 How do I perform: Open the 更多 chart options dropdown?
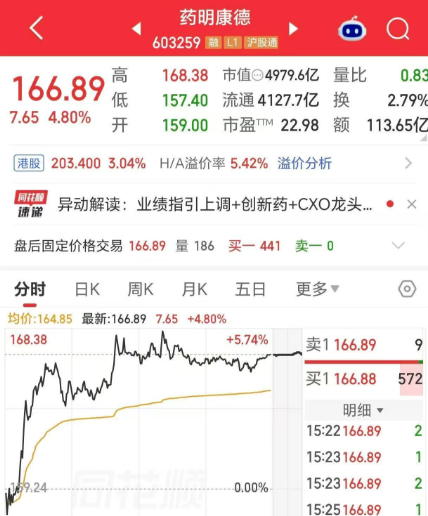[x=317, y=289]
